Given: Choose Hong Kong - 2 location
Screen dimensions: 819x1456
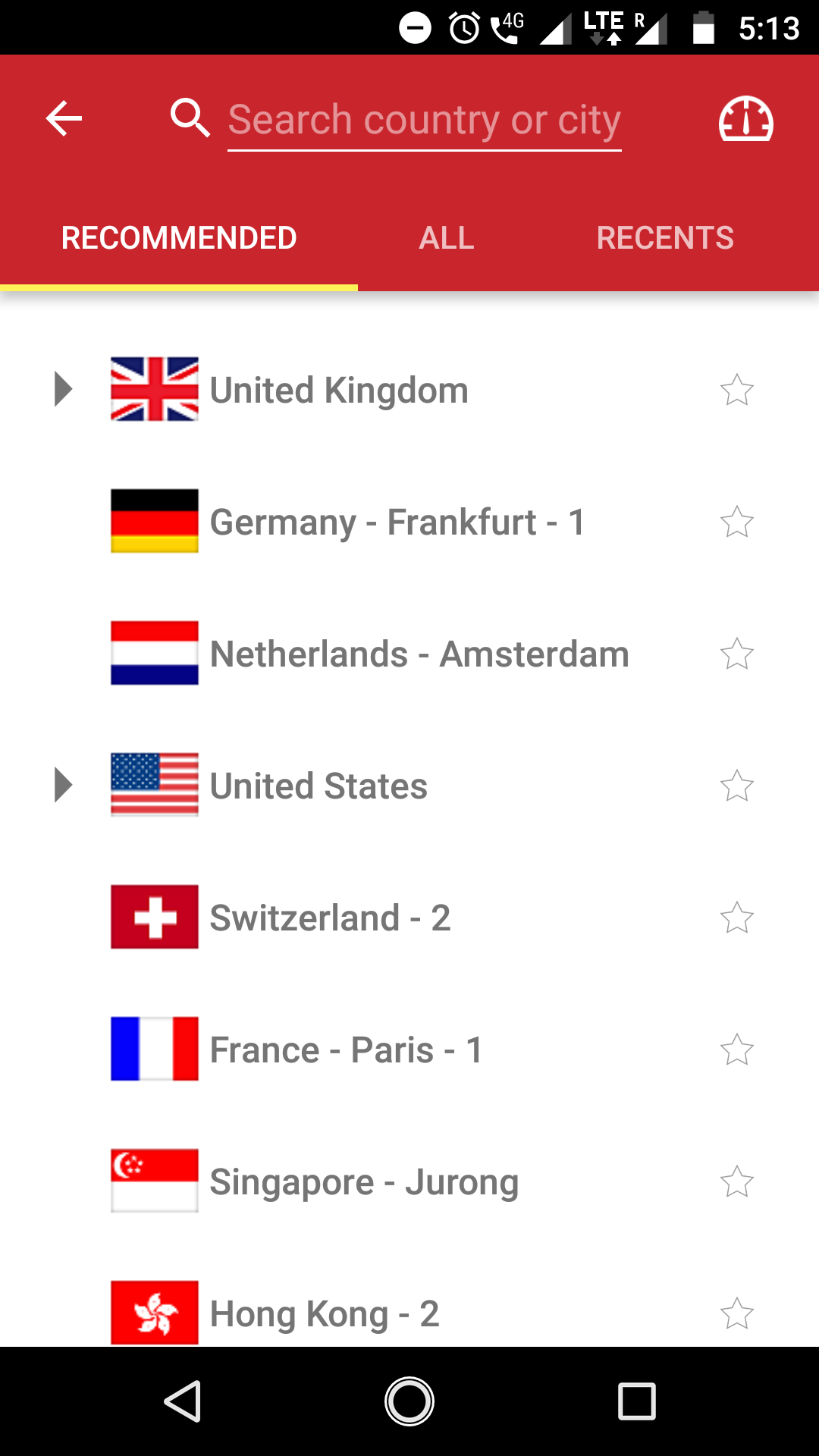Looking at the screenshot, I should pos(325,1313).
